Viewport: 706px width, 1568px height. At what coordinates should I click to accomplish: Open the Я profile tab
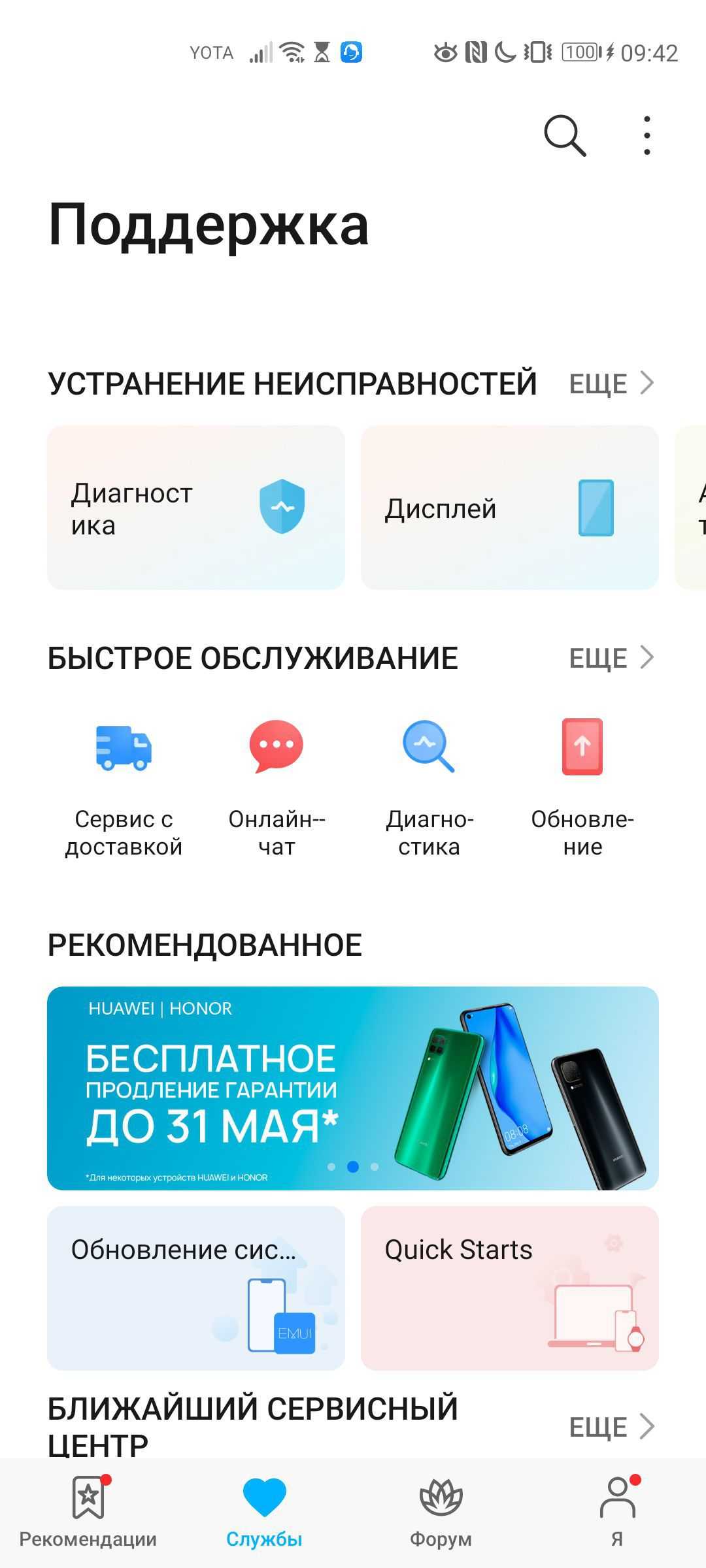pyautogui.click(x=617, y=1513)
